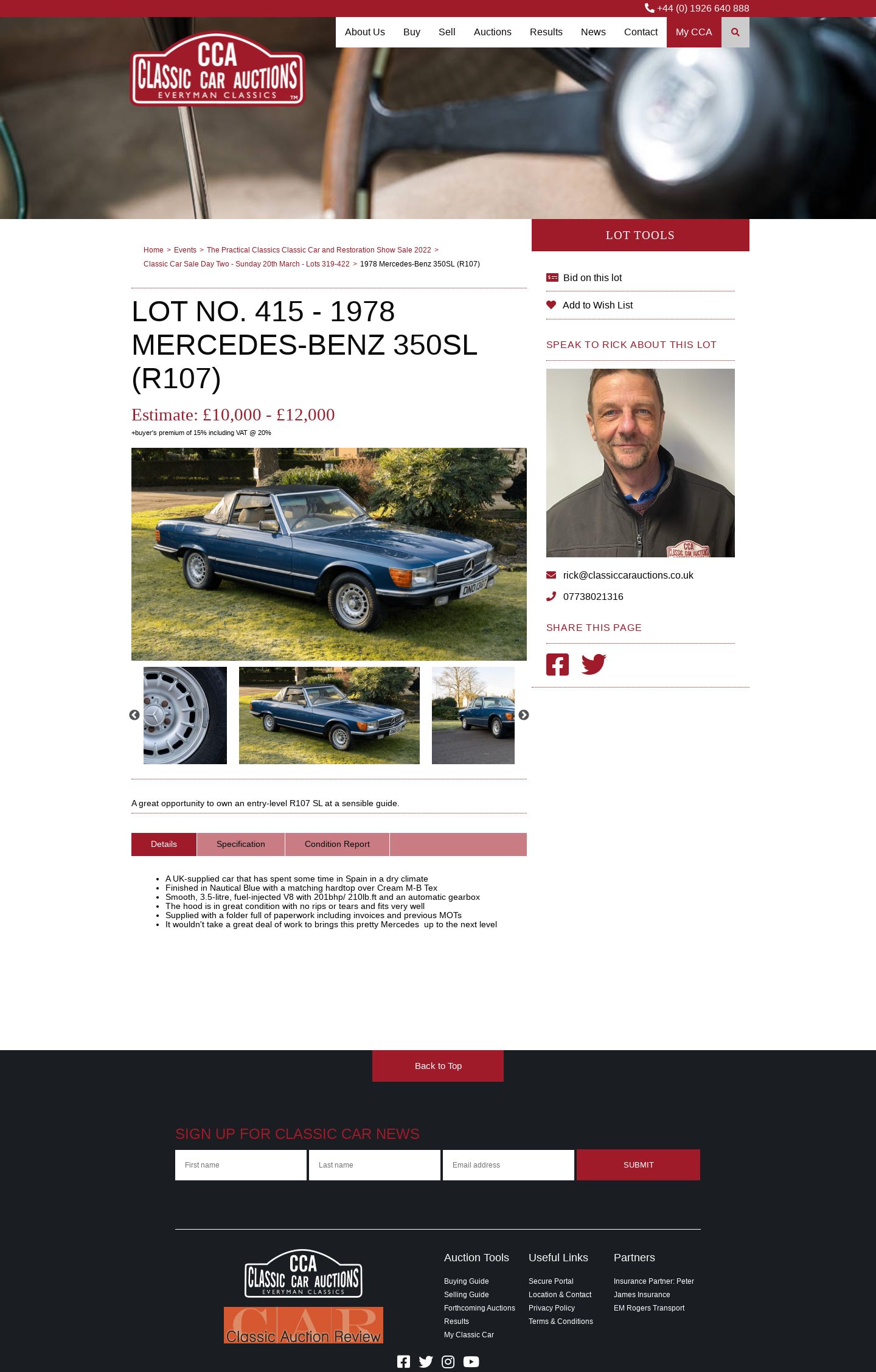This screenshot has height=1372, width=876.
Task: Show next gallery thumbnails arrow
Action: (x=524, y=716)
